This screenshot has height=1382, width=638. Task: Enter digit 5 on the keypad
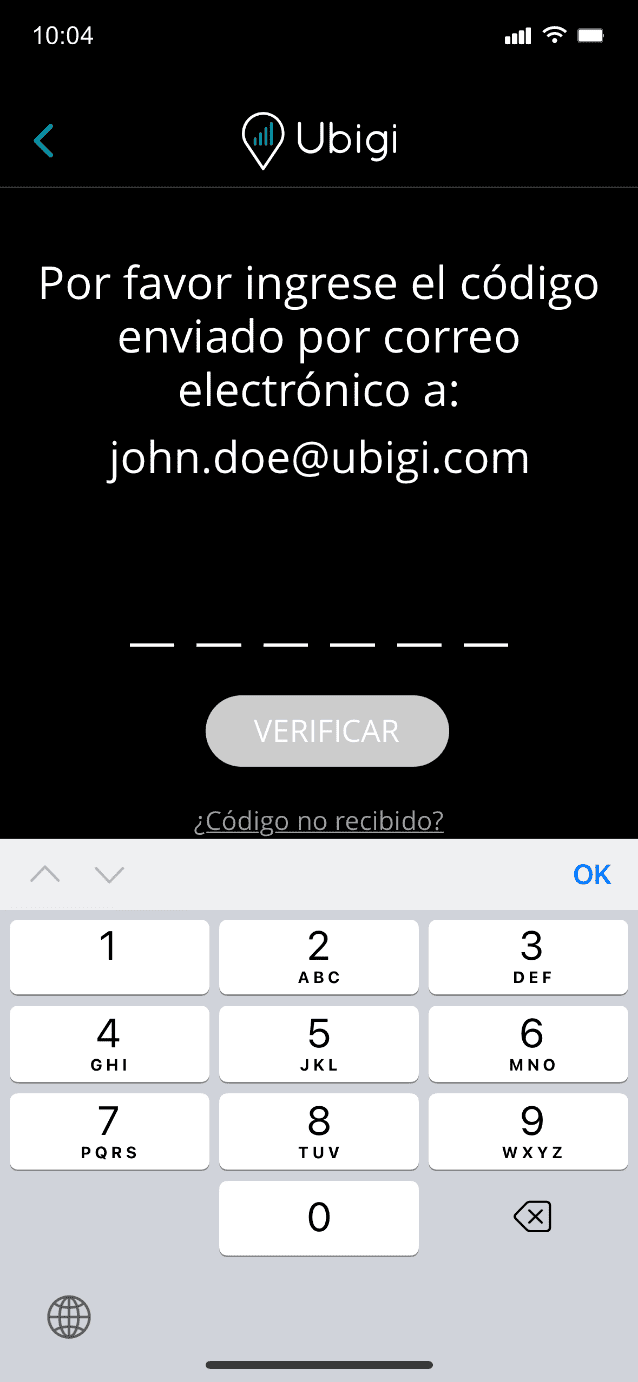pos(318,1043)
